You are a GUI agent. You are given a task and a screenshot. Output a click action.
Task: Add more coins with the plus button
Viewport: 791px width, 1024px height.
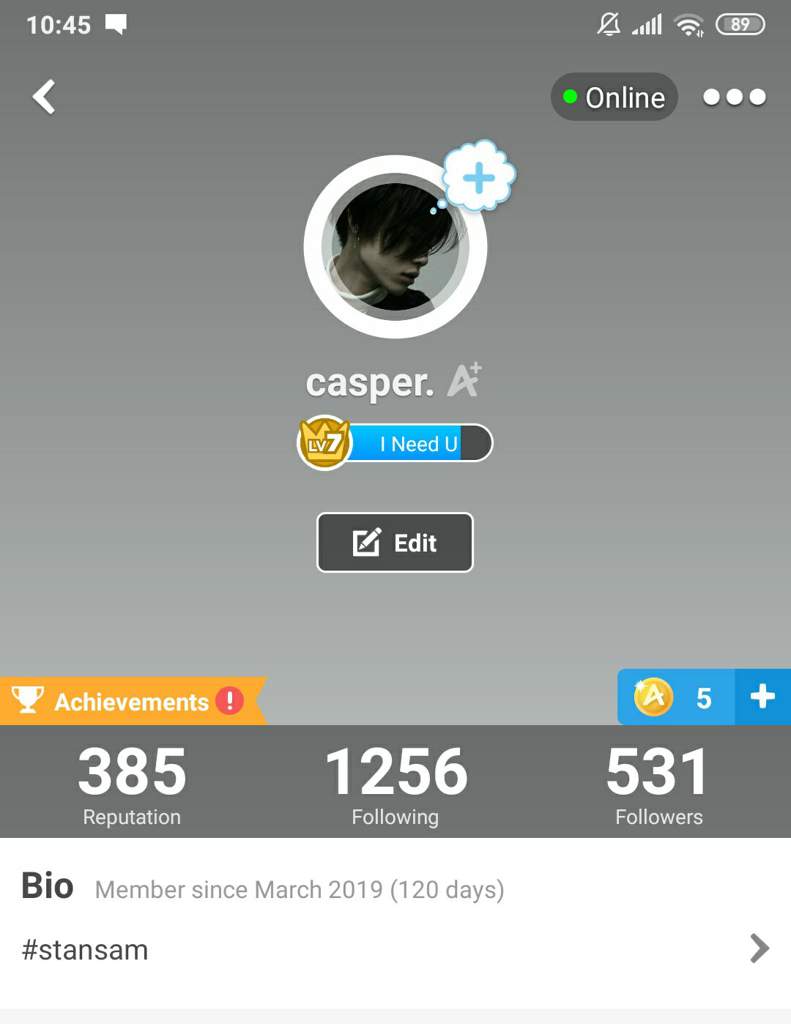[x=763, y=697]
